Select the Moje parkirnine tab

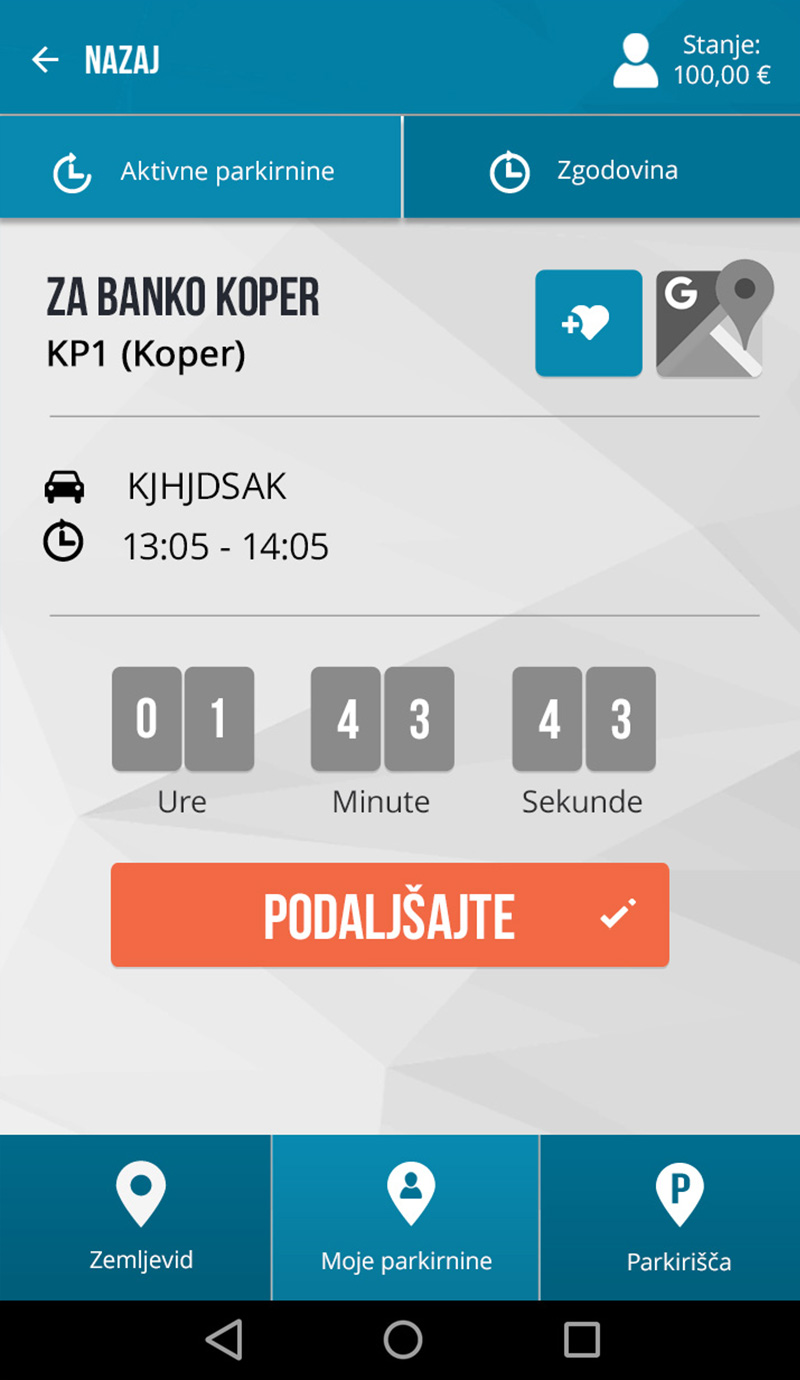[x=406, y=1219]
